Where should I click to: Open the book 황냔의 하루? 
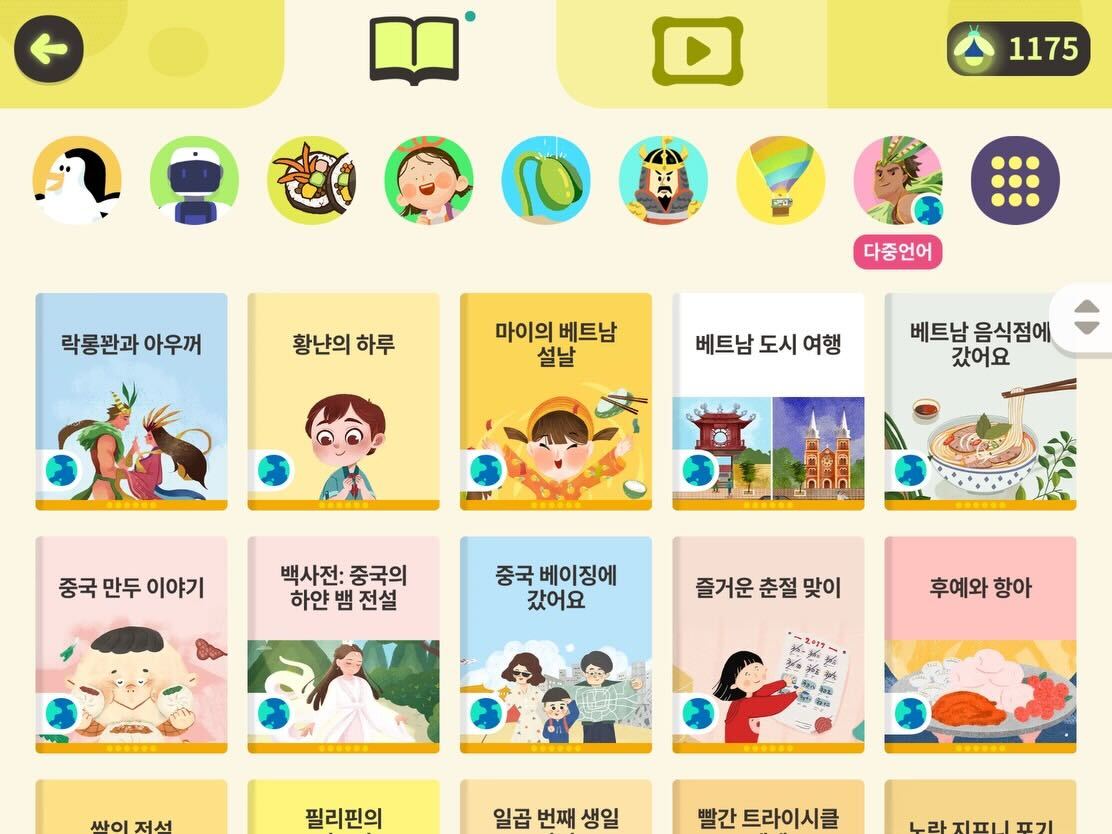tap(343, 401)
